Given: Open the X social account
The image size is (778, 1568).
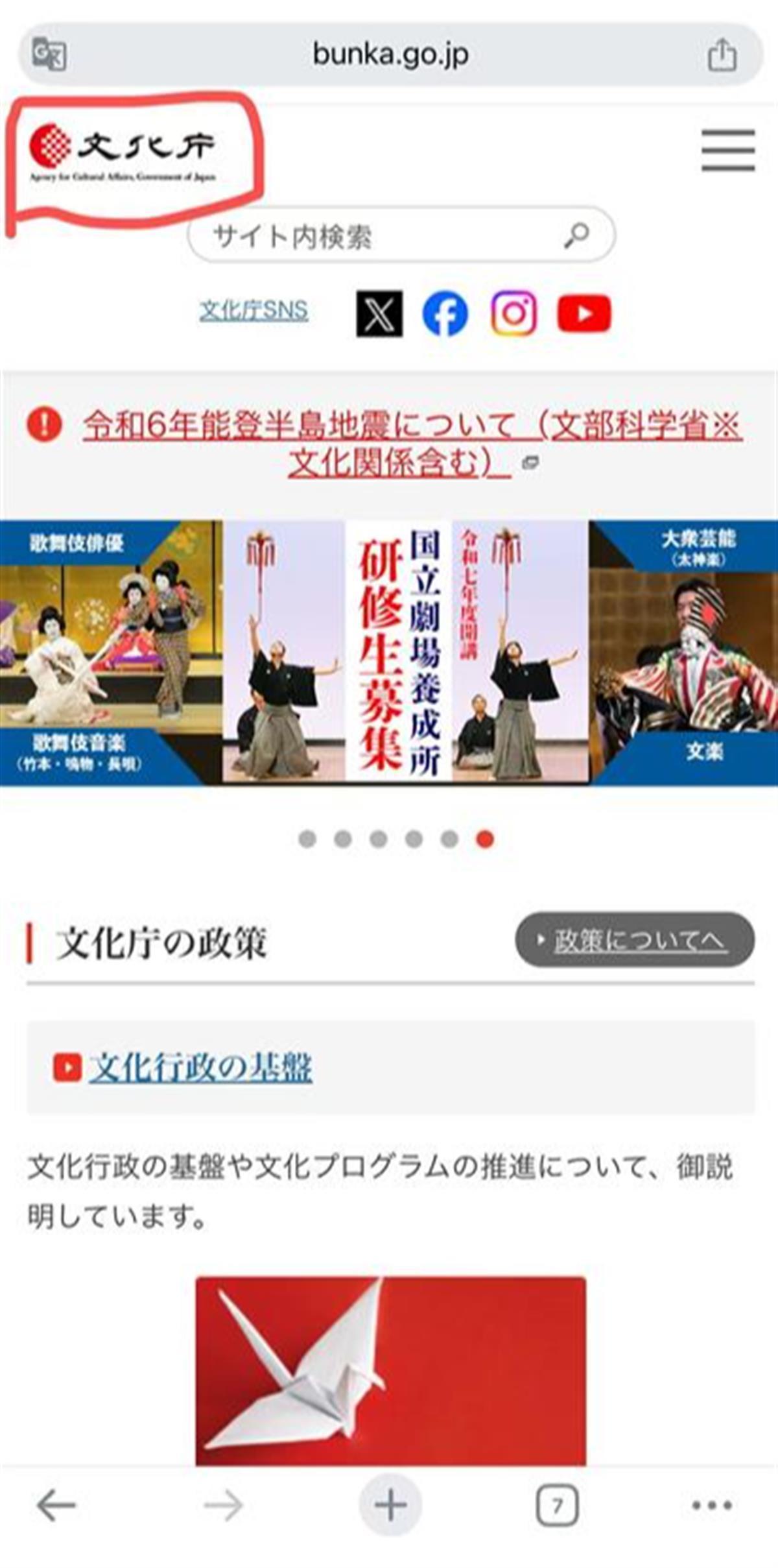Looking at the screenshot, I should pos(379,313).
